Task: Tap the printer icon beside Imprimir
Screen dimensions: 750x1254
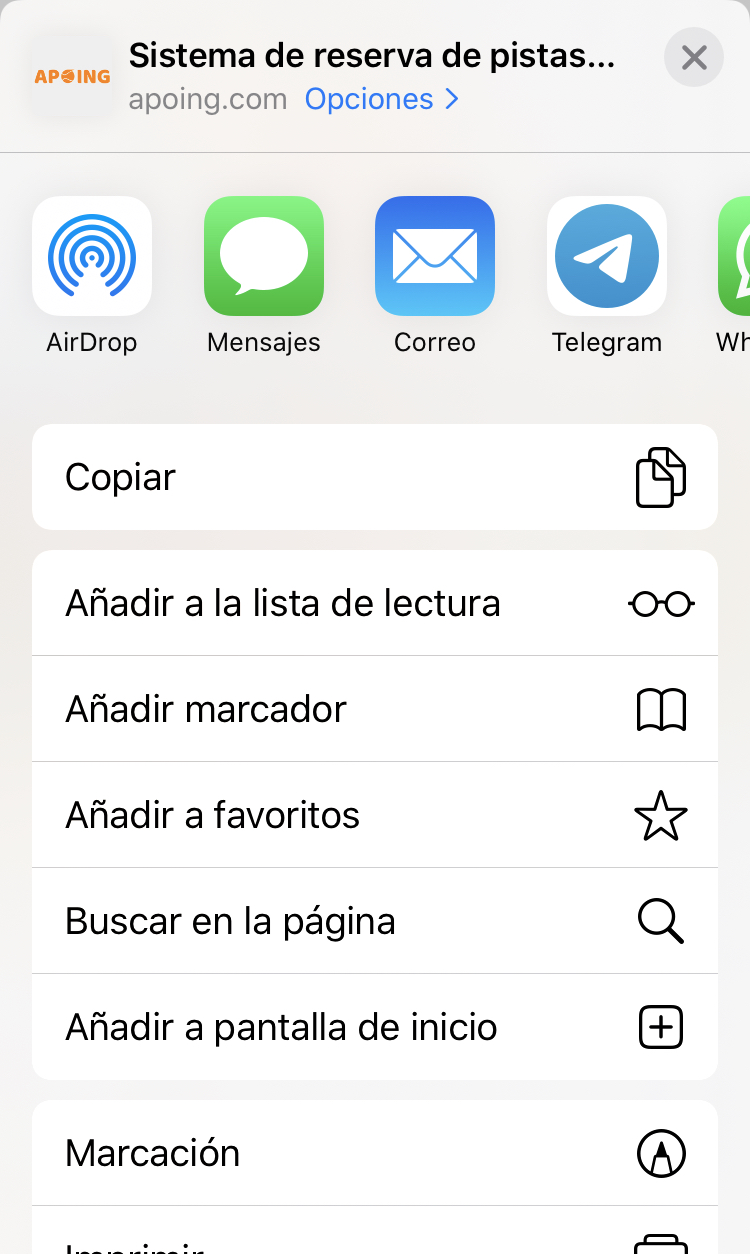Action: pos(661,1245)
